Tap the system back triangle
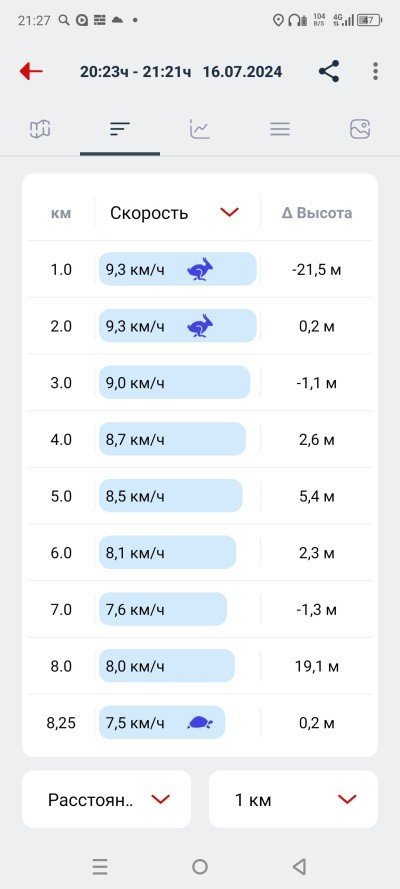Viewport: 400px width, 889px height. pos(300,866)
